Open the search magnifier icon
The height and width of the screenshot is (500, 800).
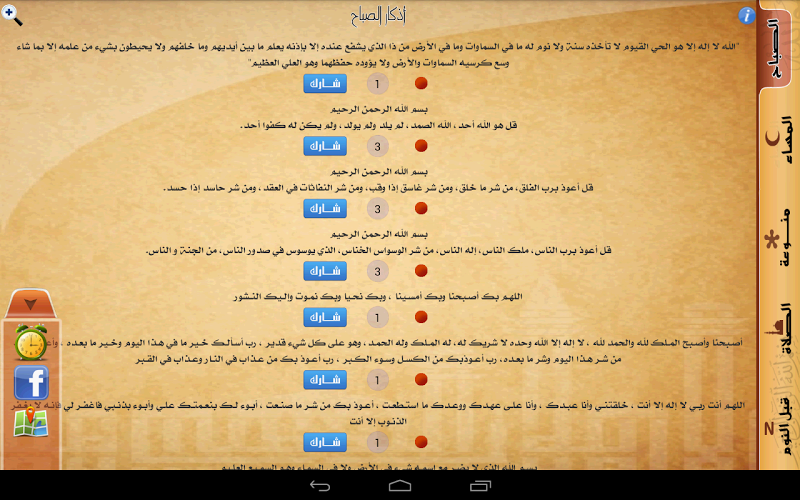tap(13, 14)
